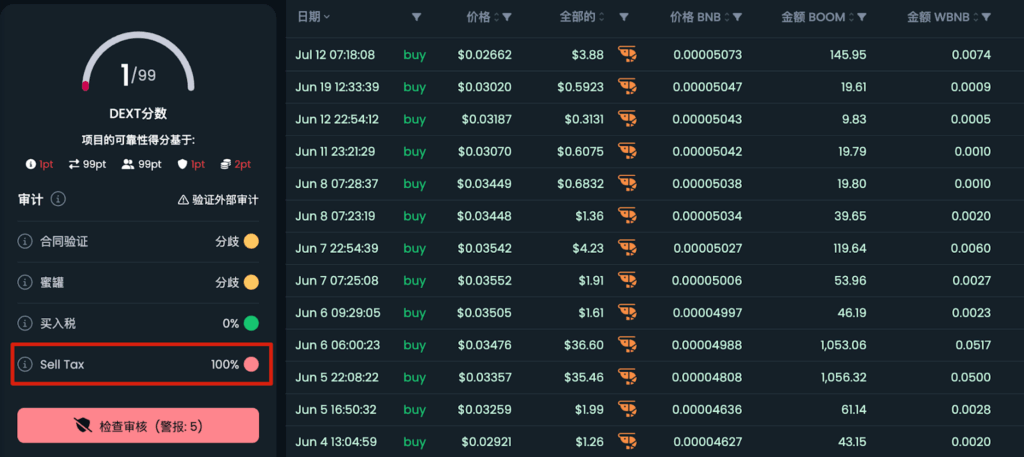Tap the 检查审核 (警报: 5) button

click(138, 426)
